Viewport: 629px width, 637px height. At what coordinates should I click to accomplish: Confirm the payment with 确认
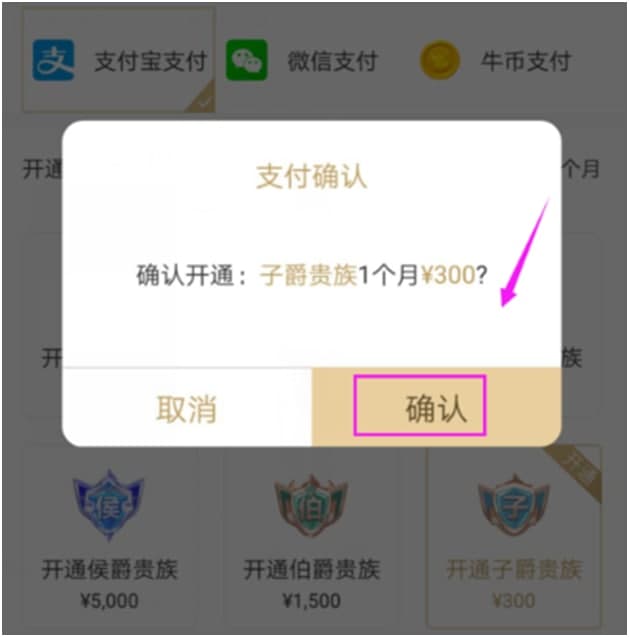coord(435,408)
